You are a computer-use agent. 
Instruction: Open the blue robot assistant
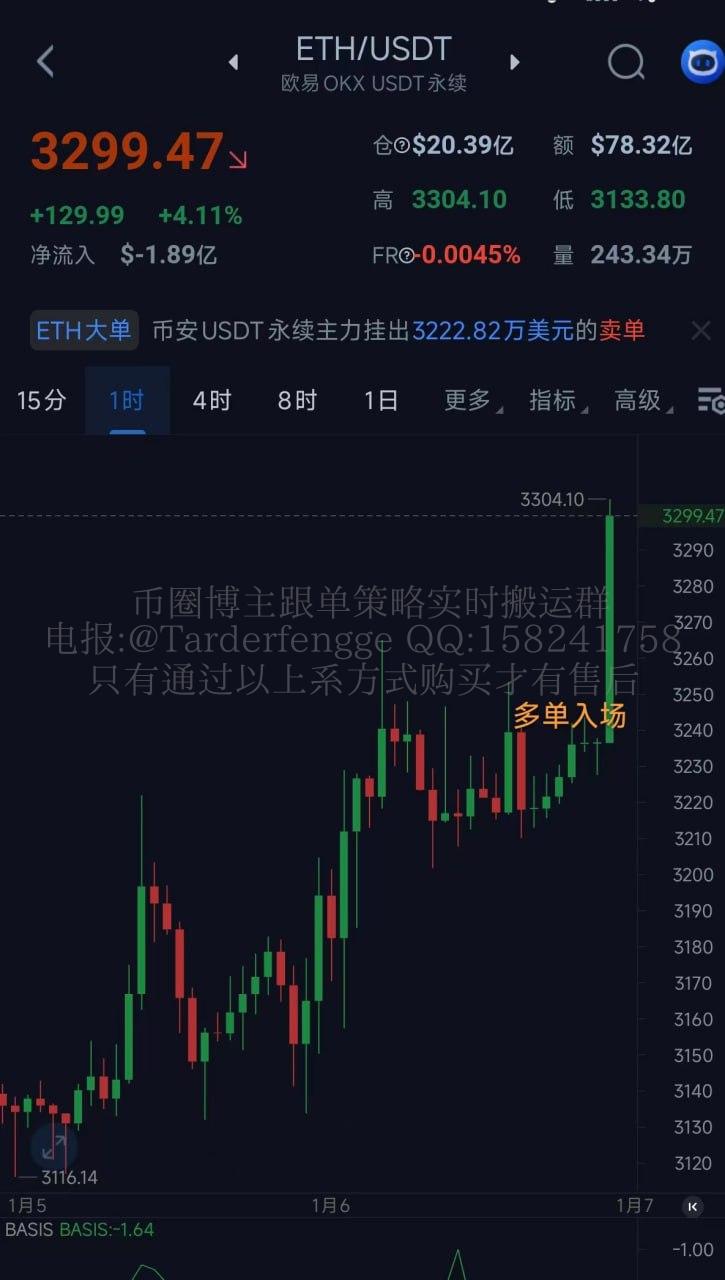tap(701, 62)
